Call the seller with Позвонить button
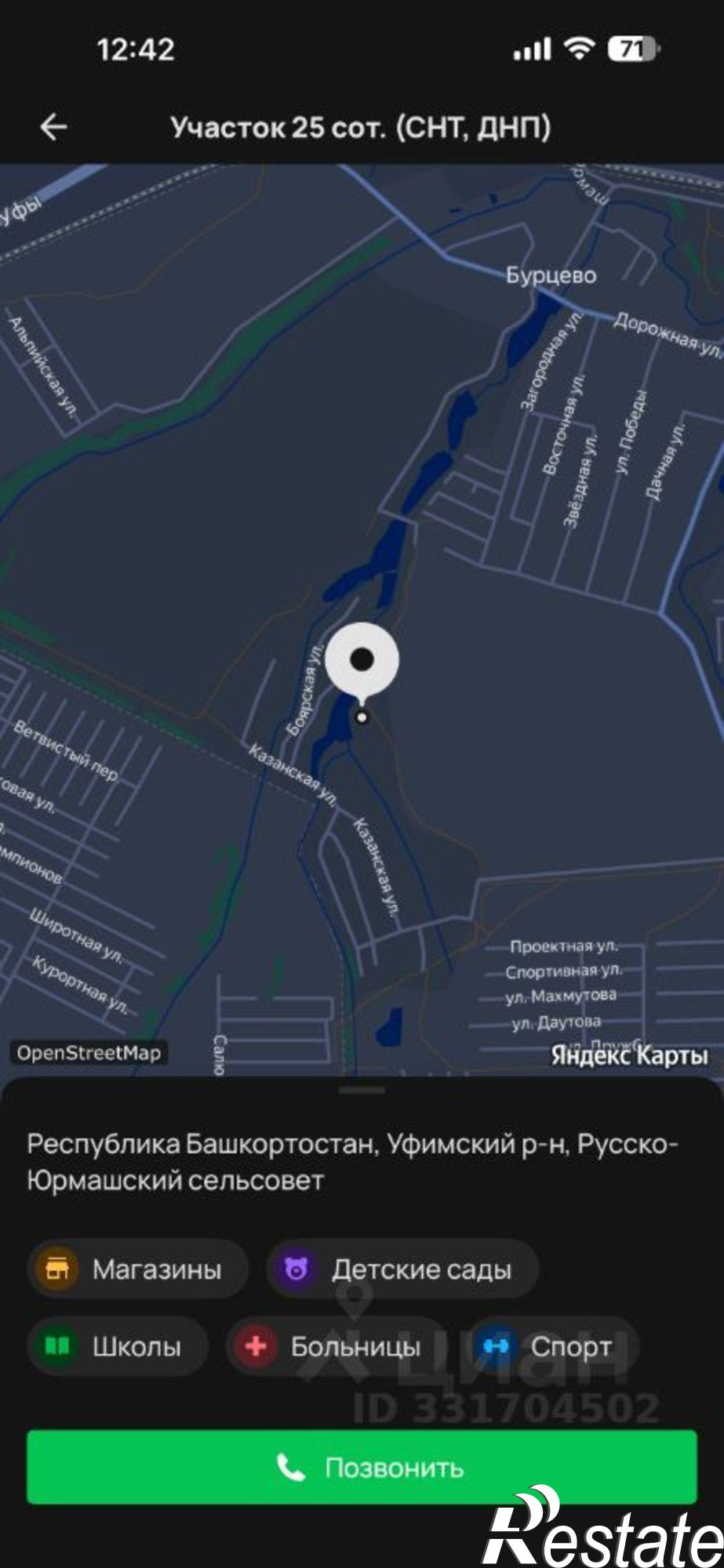Screen dimensions: 724x1568 (362, 1468)
